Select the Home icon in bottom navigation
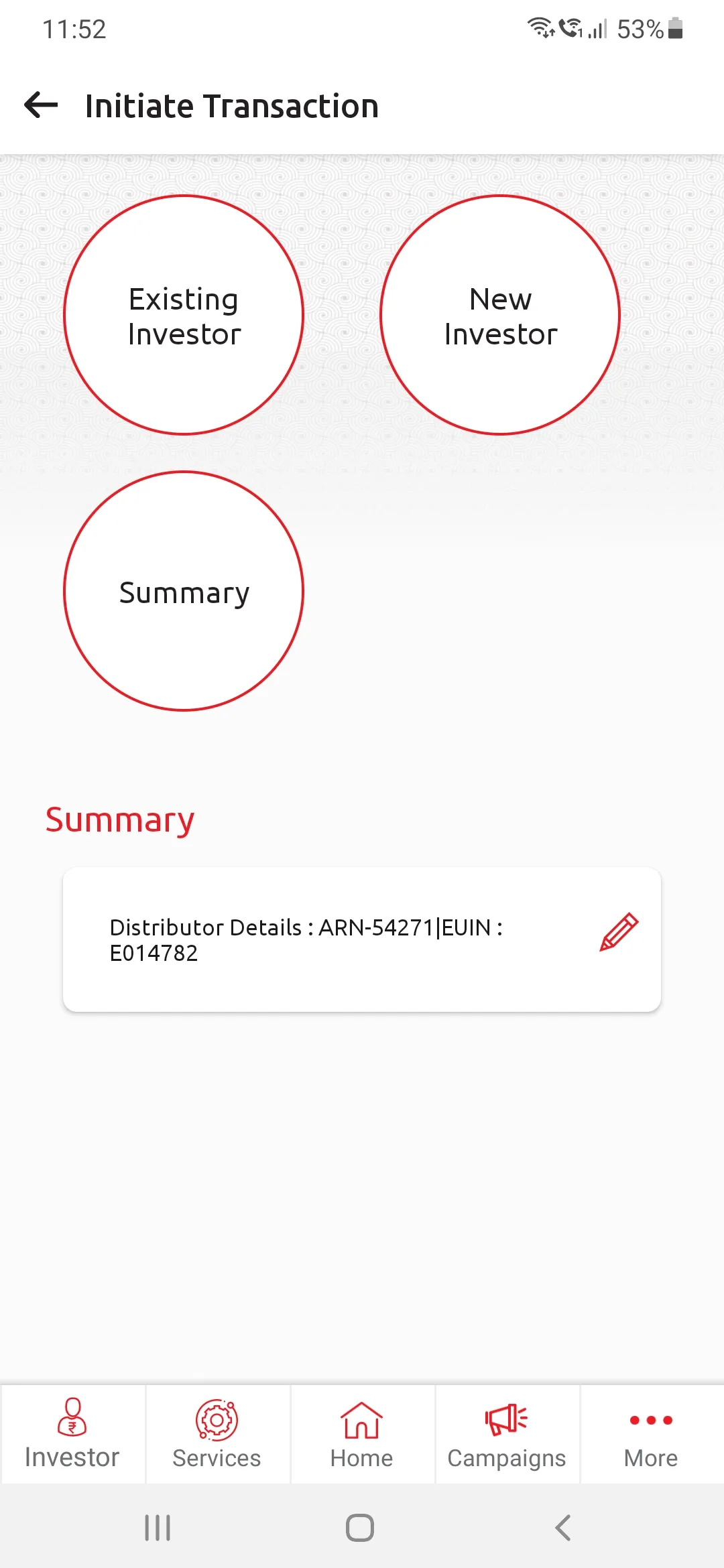This screenshot has height=1568, width=724. (361, 1419)
